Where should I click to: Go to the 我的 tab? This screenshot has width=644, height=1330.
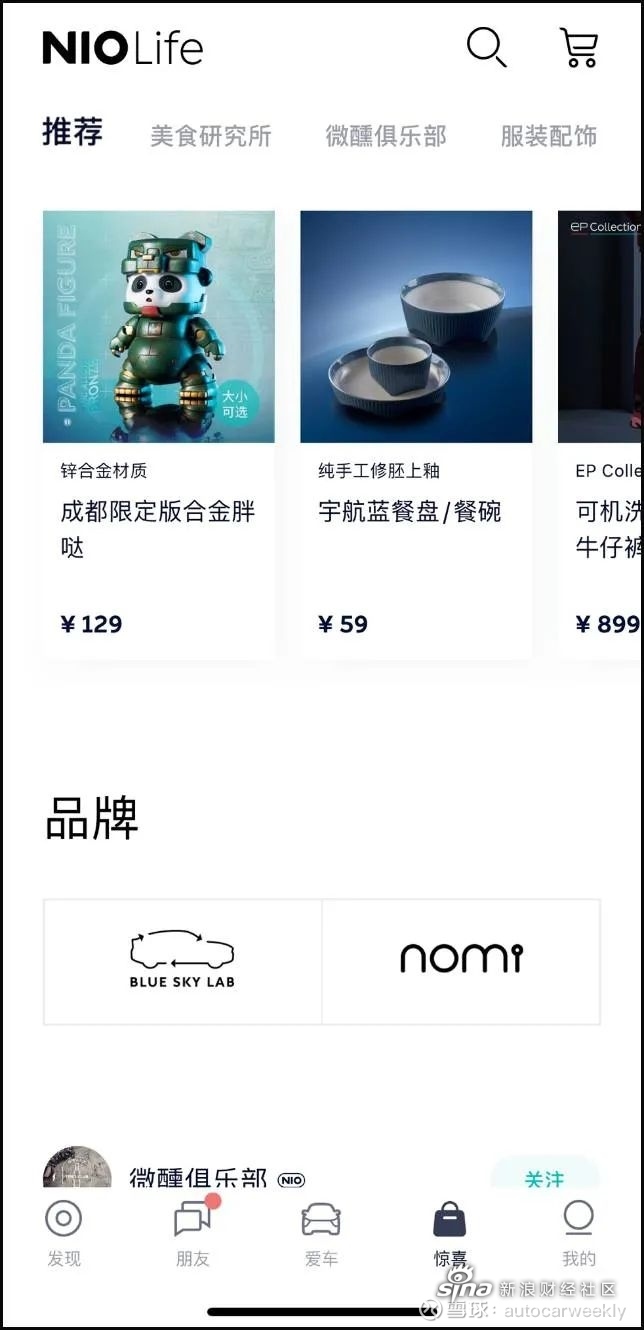point(579,1234)
